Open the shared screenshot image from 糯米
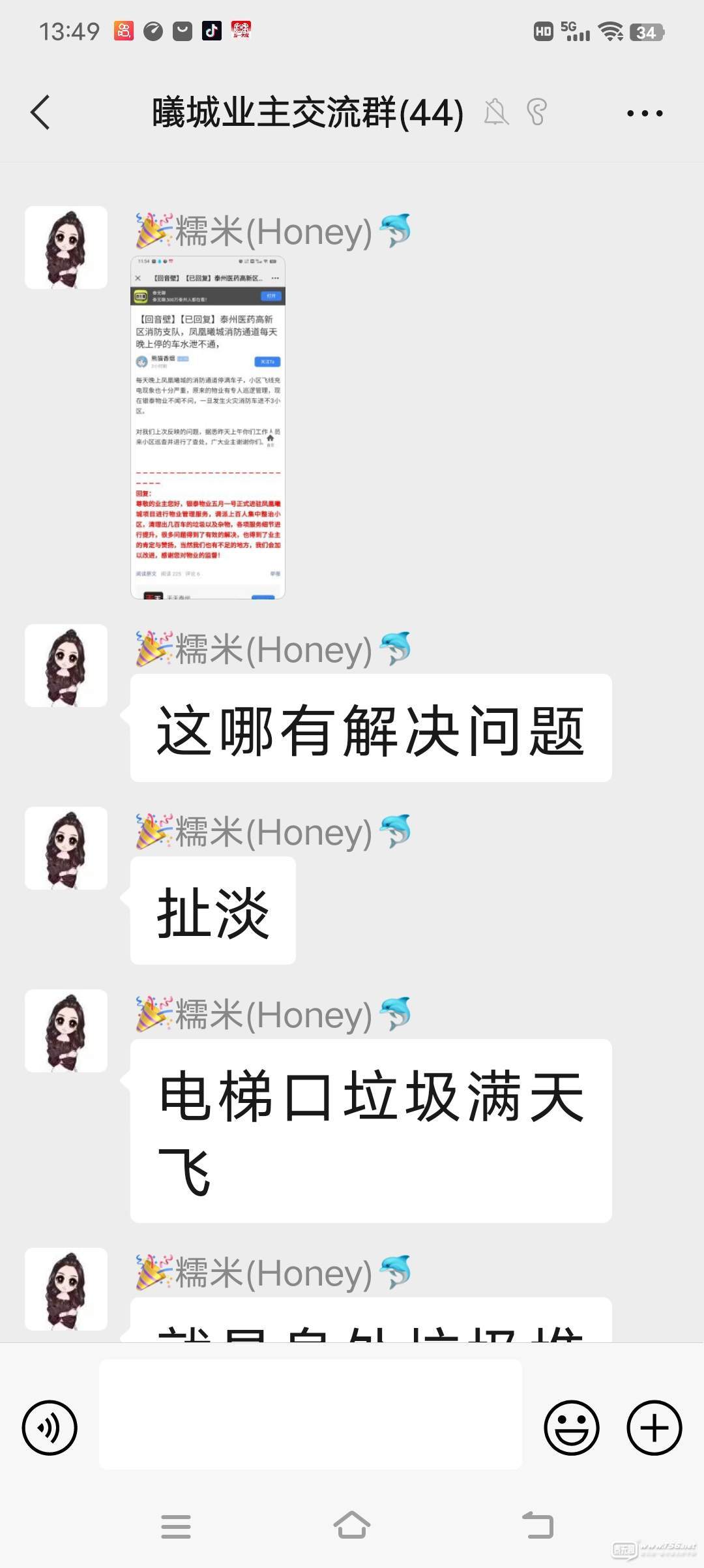Image resolution: width=704 pixels, height=1568 pixels. point(208,427)
